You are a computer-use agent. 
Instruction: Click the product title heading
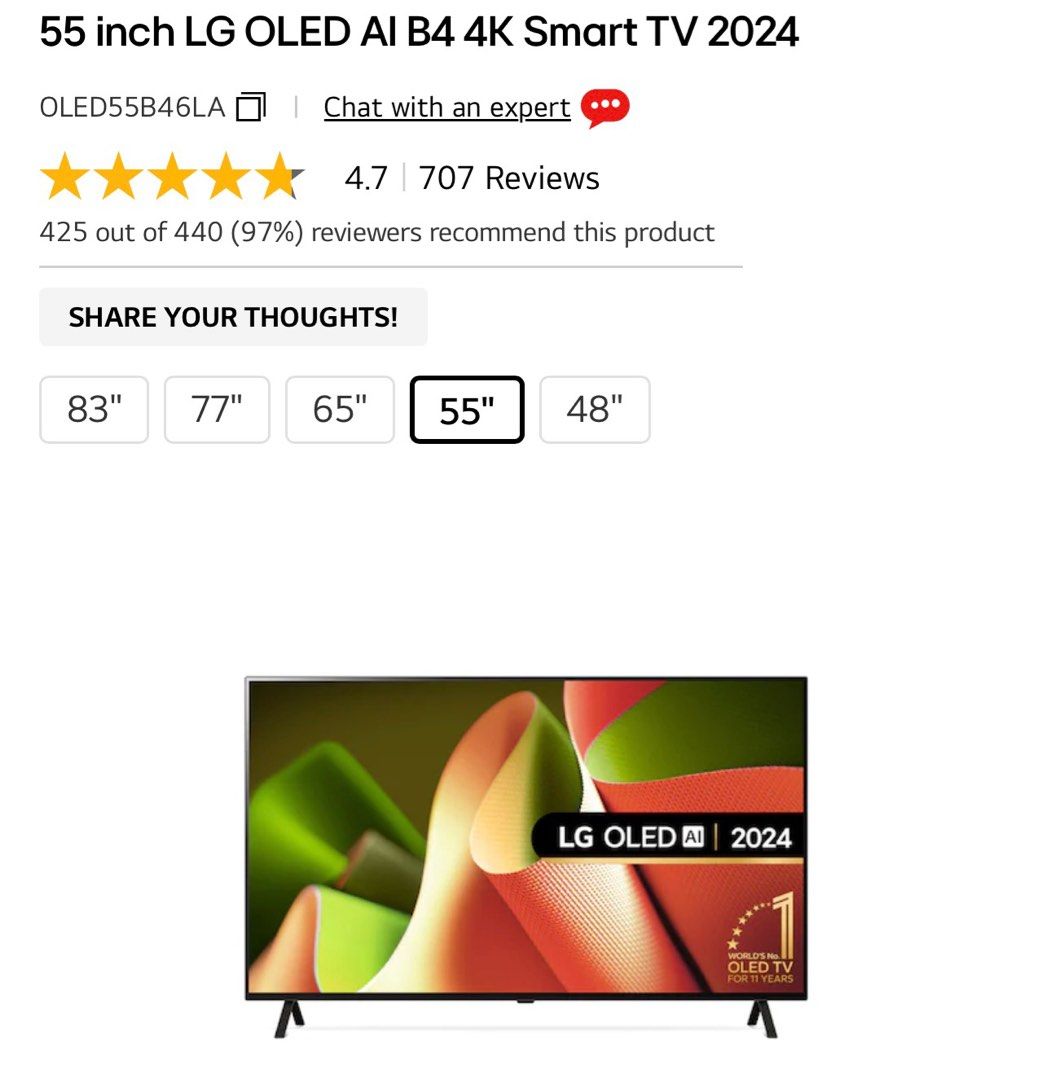tap(418, 32)
